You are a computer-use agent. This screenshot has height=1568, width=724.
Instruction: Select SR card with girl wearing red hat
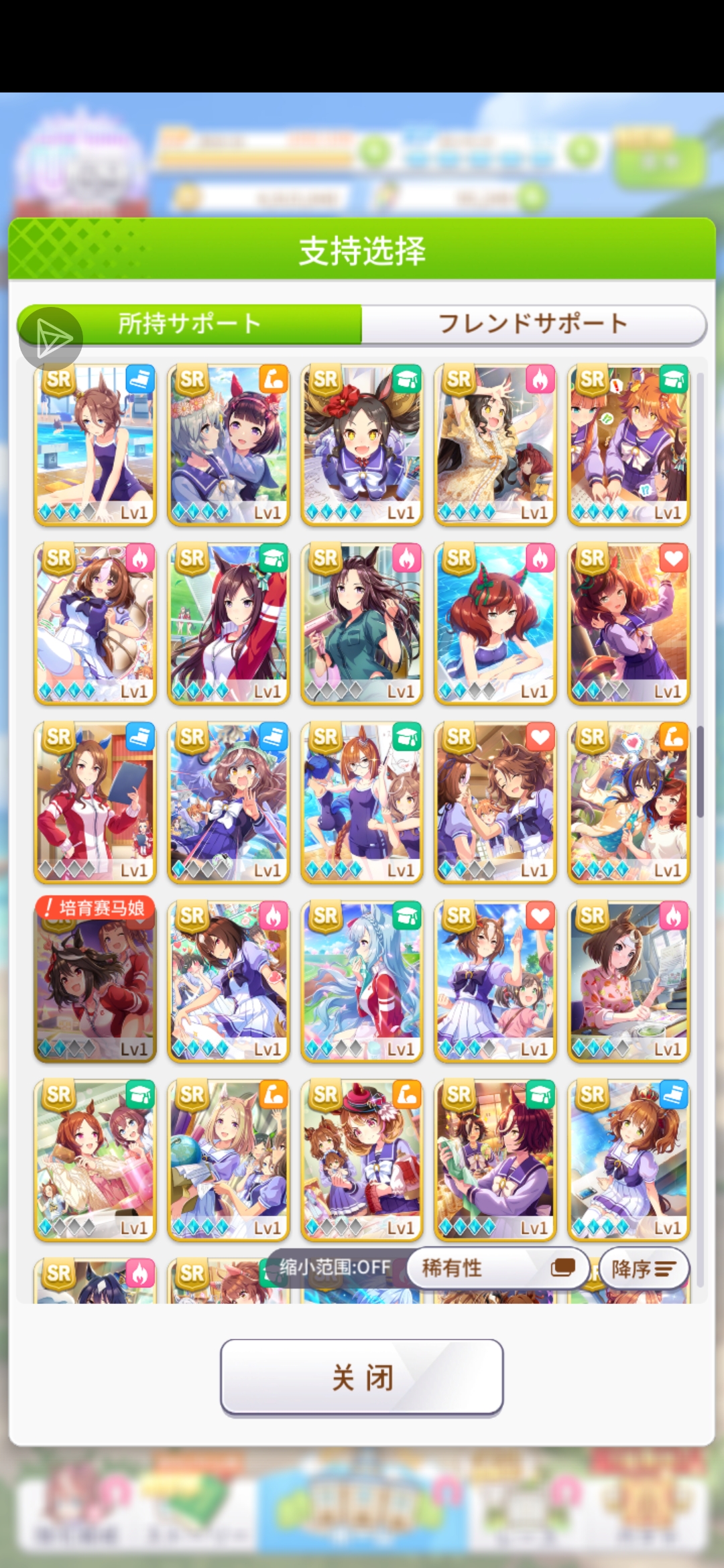click(362, 1159)
